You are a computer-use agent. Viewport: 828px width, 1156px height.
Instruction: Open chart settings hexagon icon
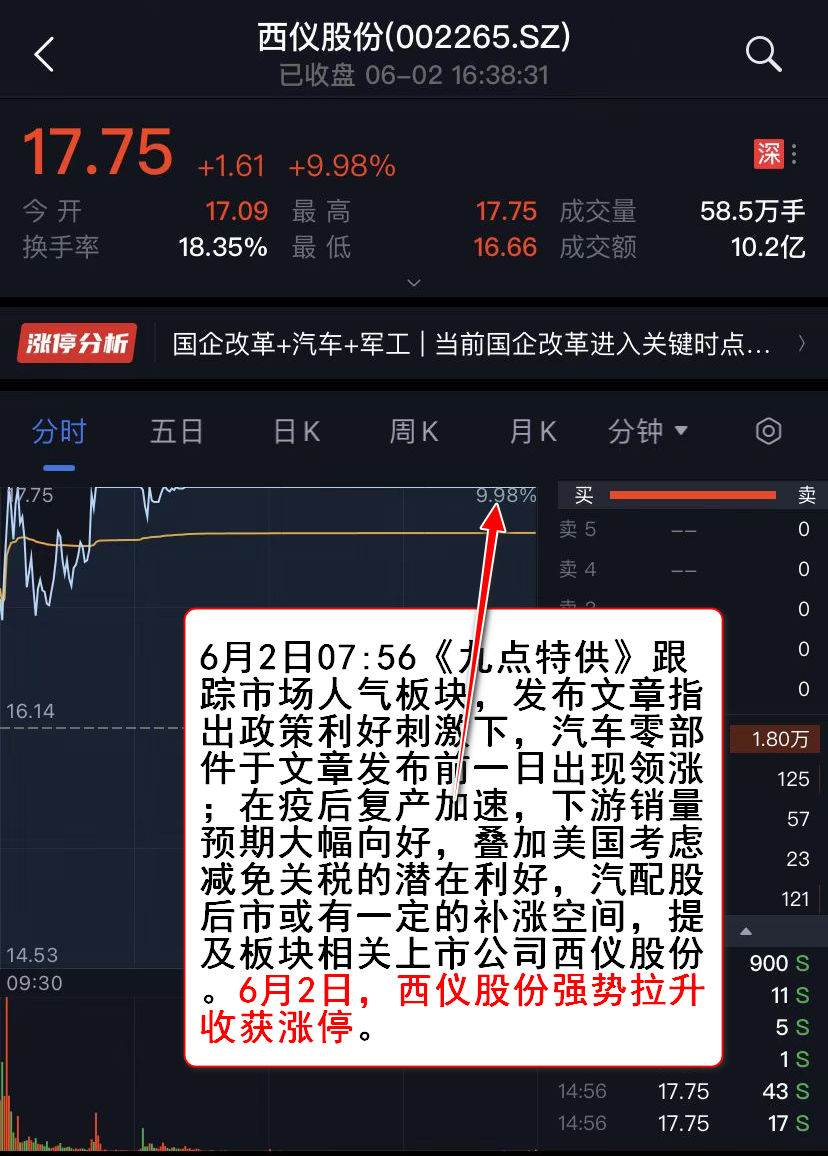pos(767,432)
